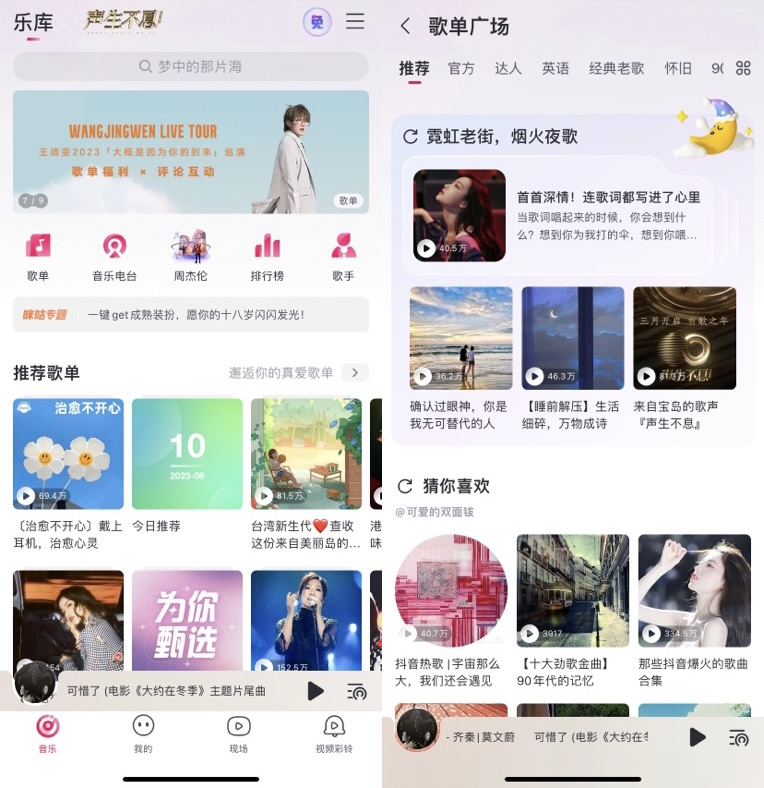
Task: Select the 经典老歌 tab
Action: tap(616, 68)
